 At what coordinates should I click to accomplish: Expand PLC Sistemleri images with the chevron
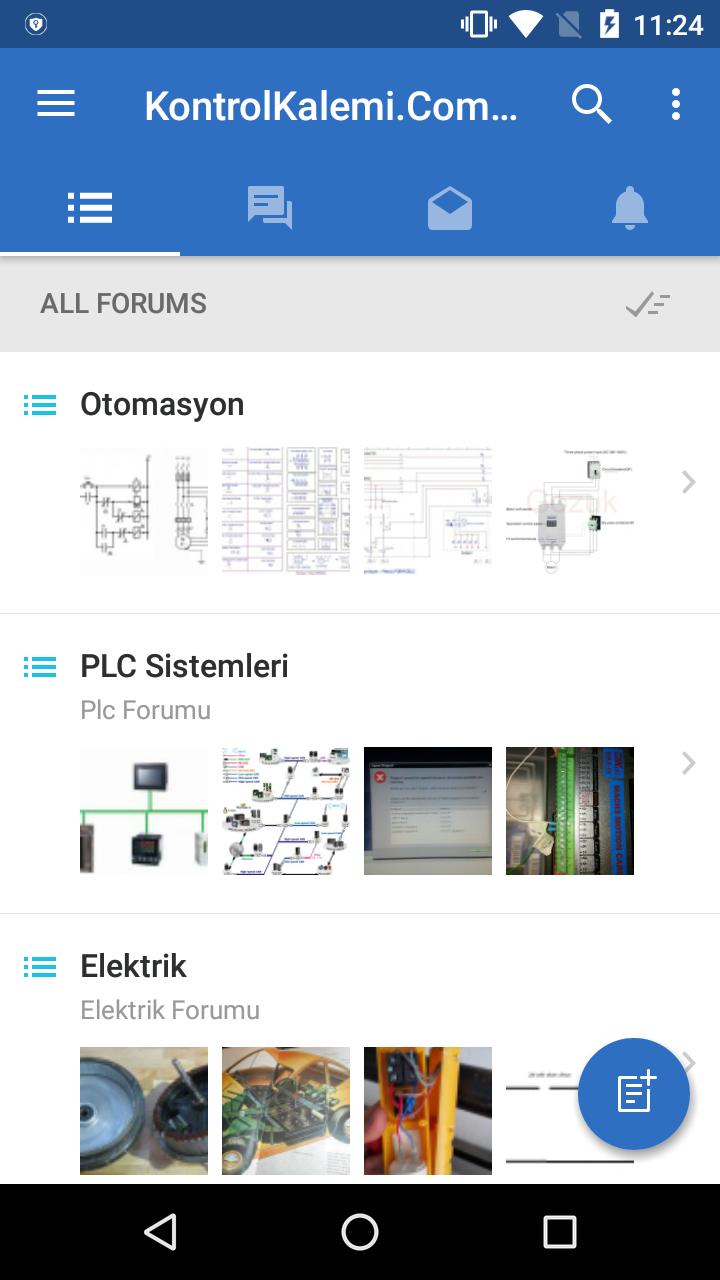click(x=688, y=764)
